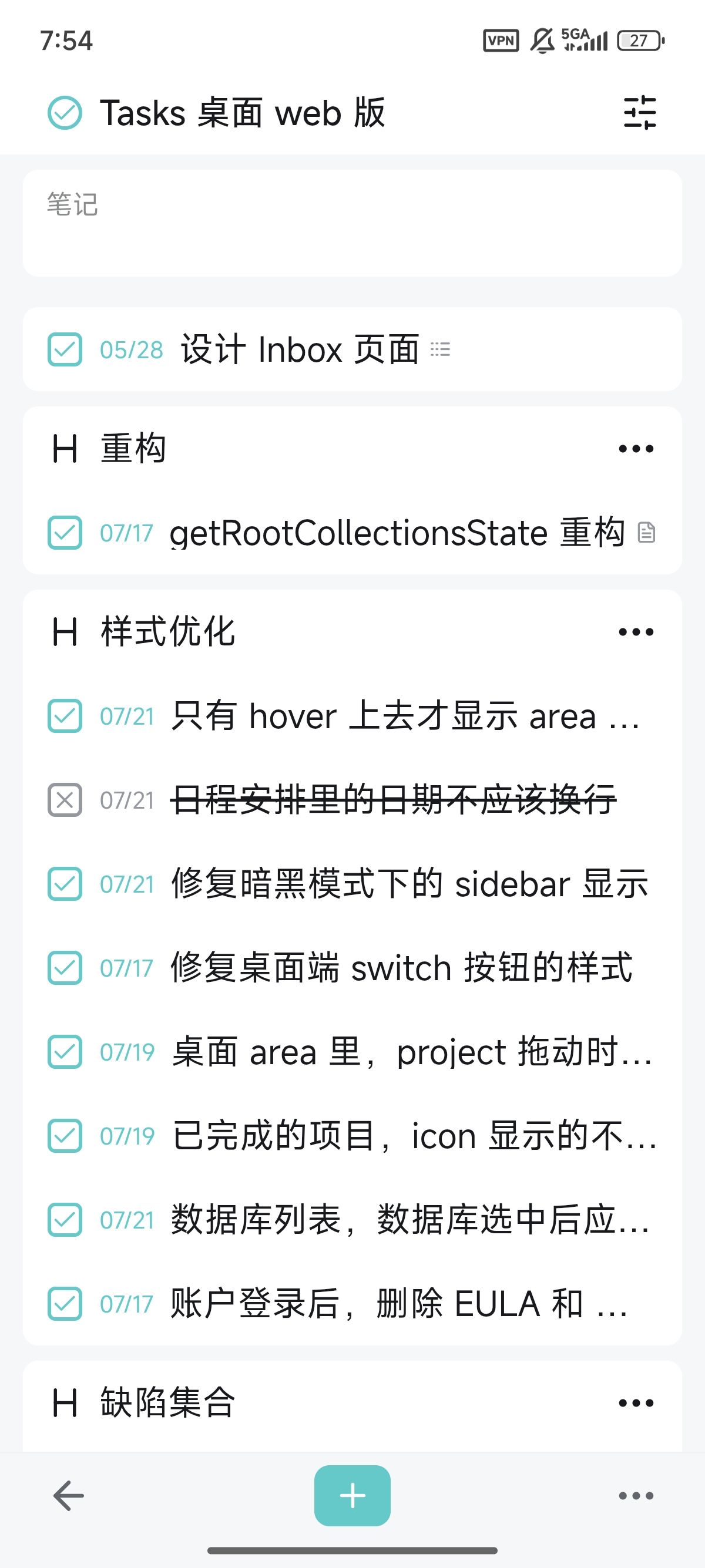Open the 修复暗黑模式下的 sidebar 显示 task
705x1568 pixels.
click(409, 884)
